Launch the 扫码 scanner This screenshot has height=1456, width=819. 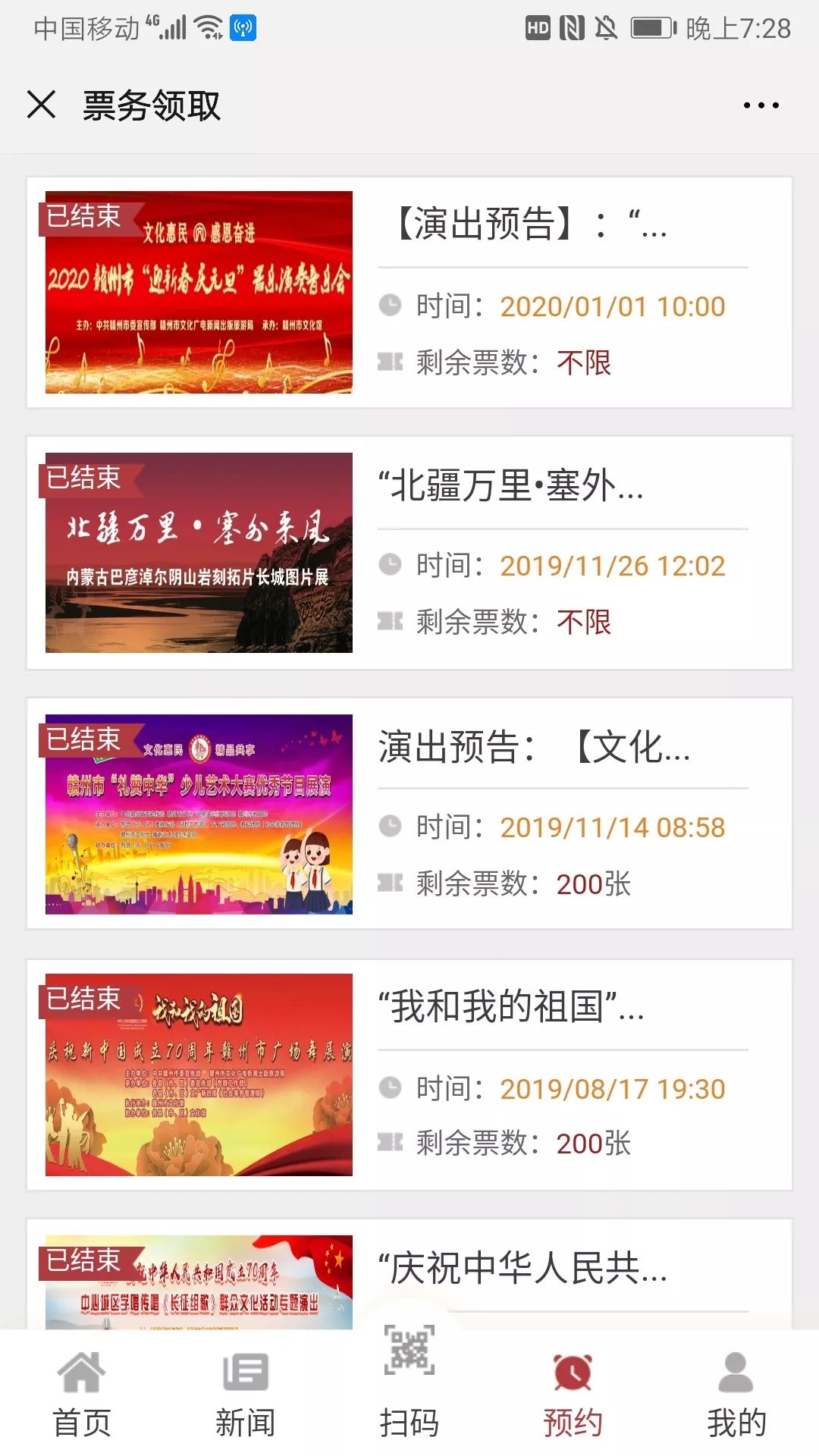pos(409,1380)
